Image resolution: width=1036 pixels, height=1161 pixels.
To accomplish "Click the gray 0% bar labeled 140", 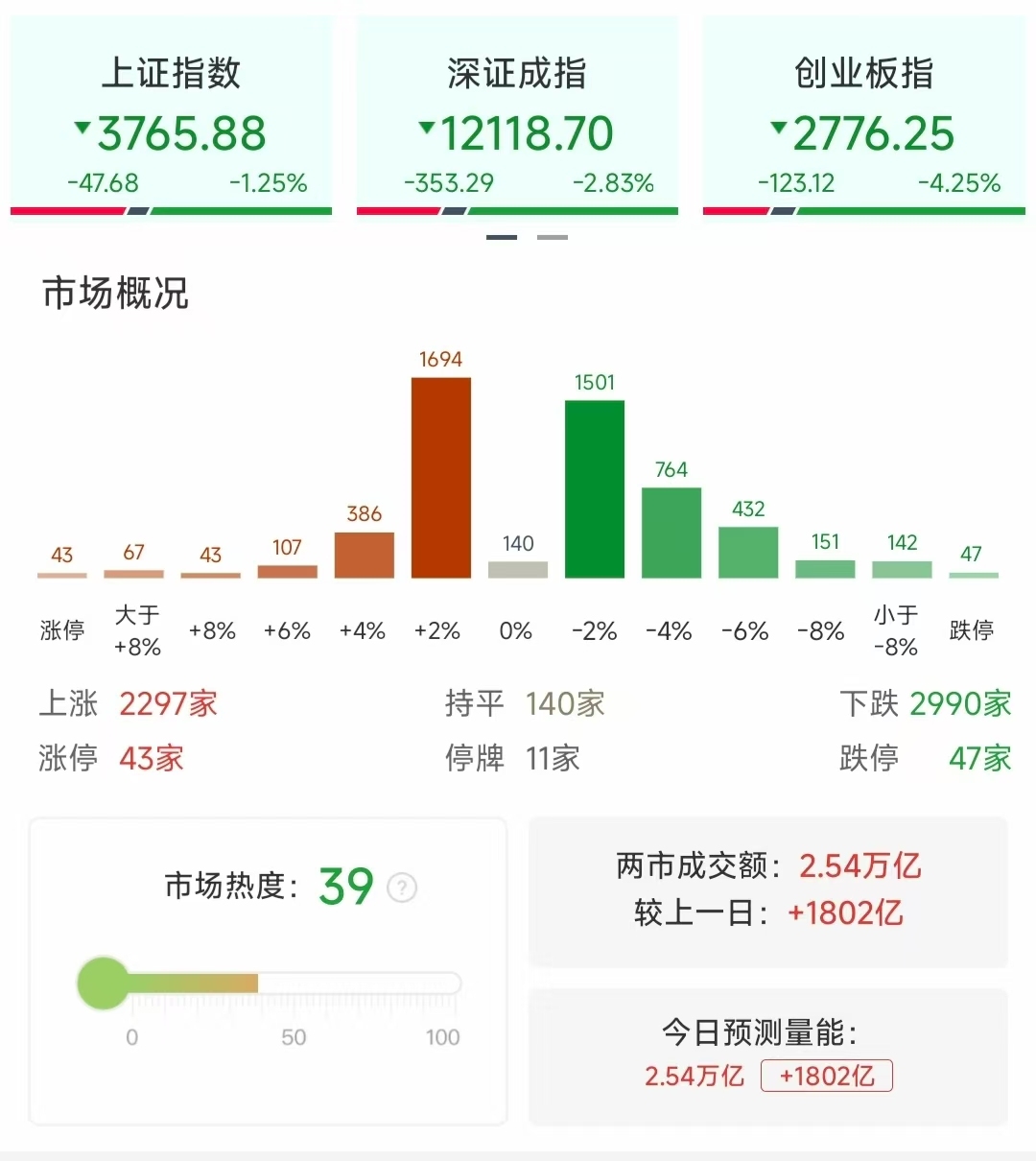I will tap(517, 568).
